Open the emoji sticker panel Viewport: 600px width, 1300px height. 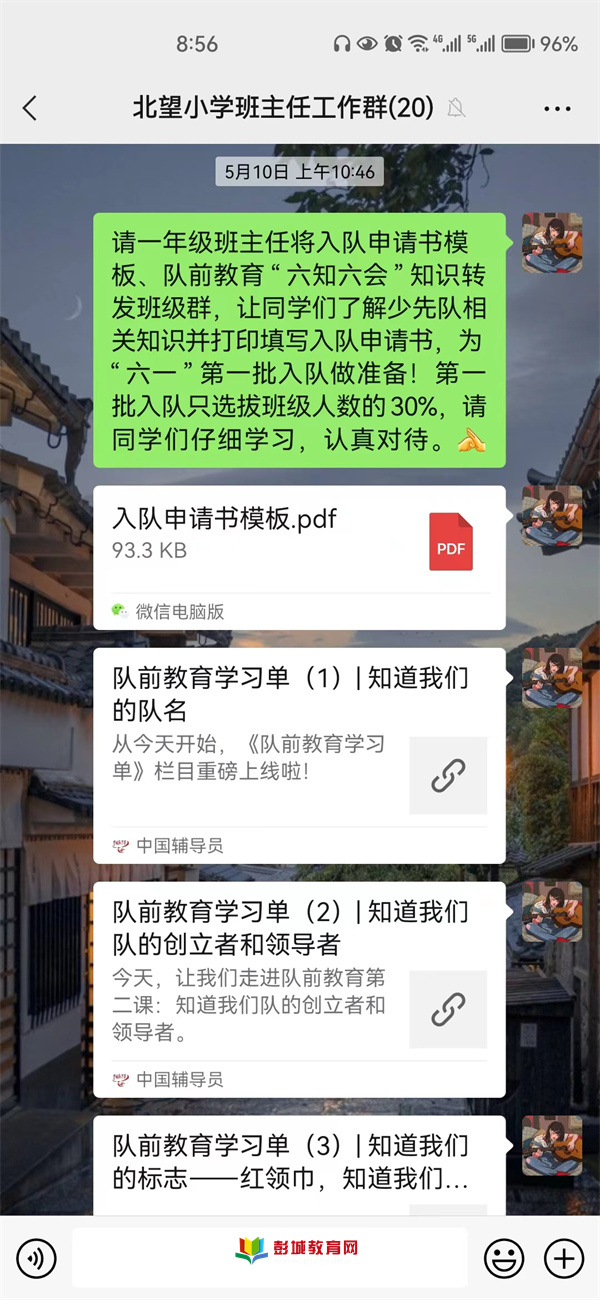504,1258
